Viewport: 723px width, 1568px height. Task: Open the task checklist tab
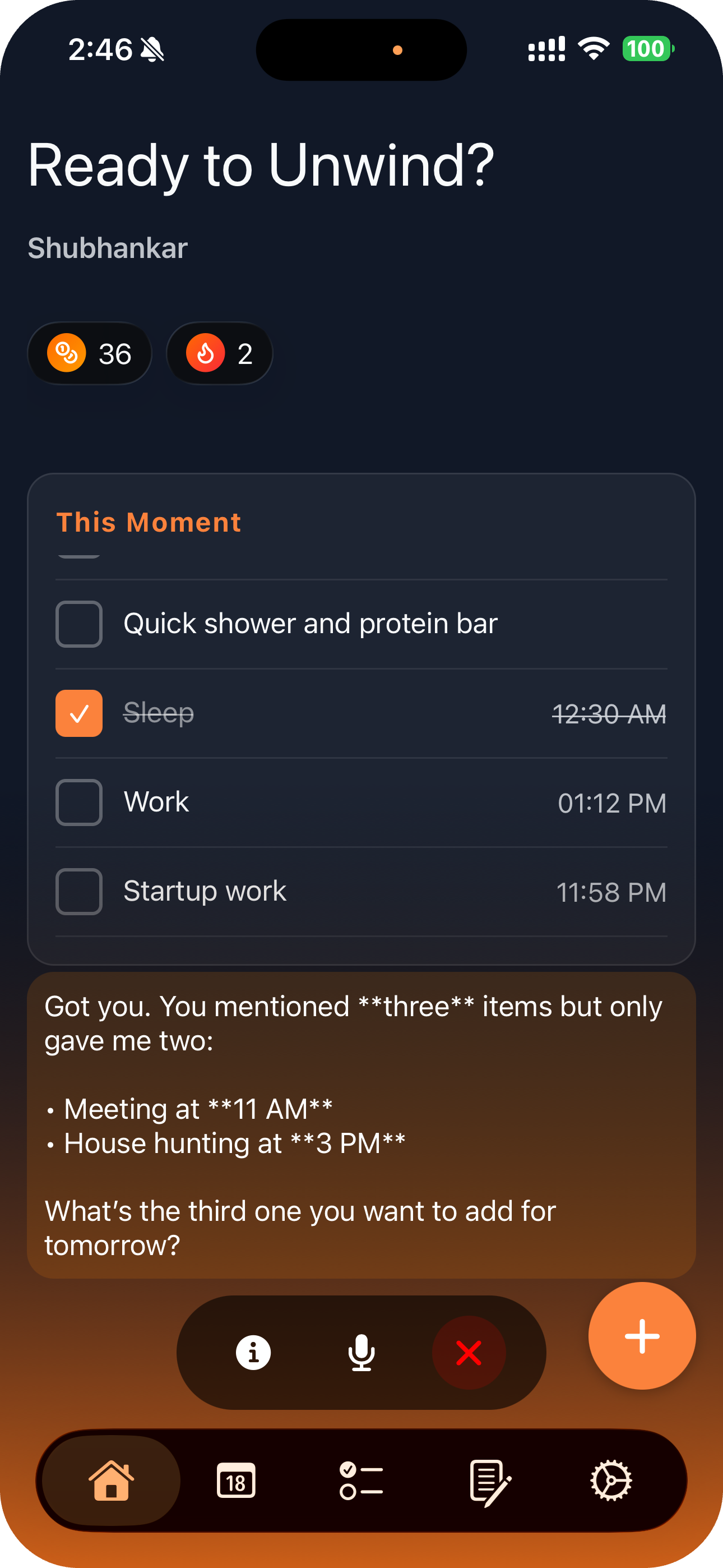[x=361, y=1481]
